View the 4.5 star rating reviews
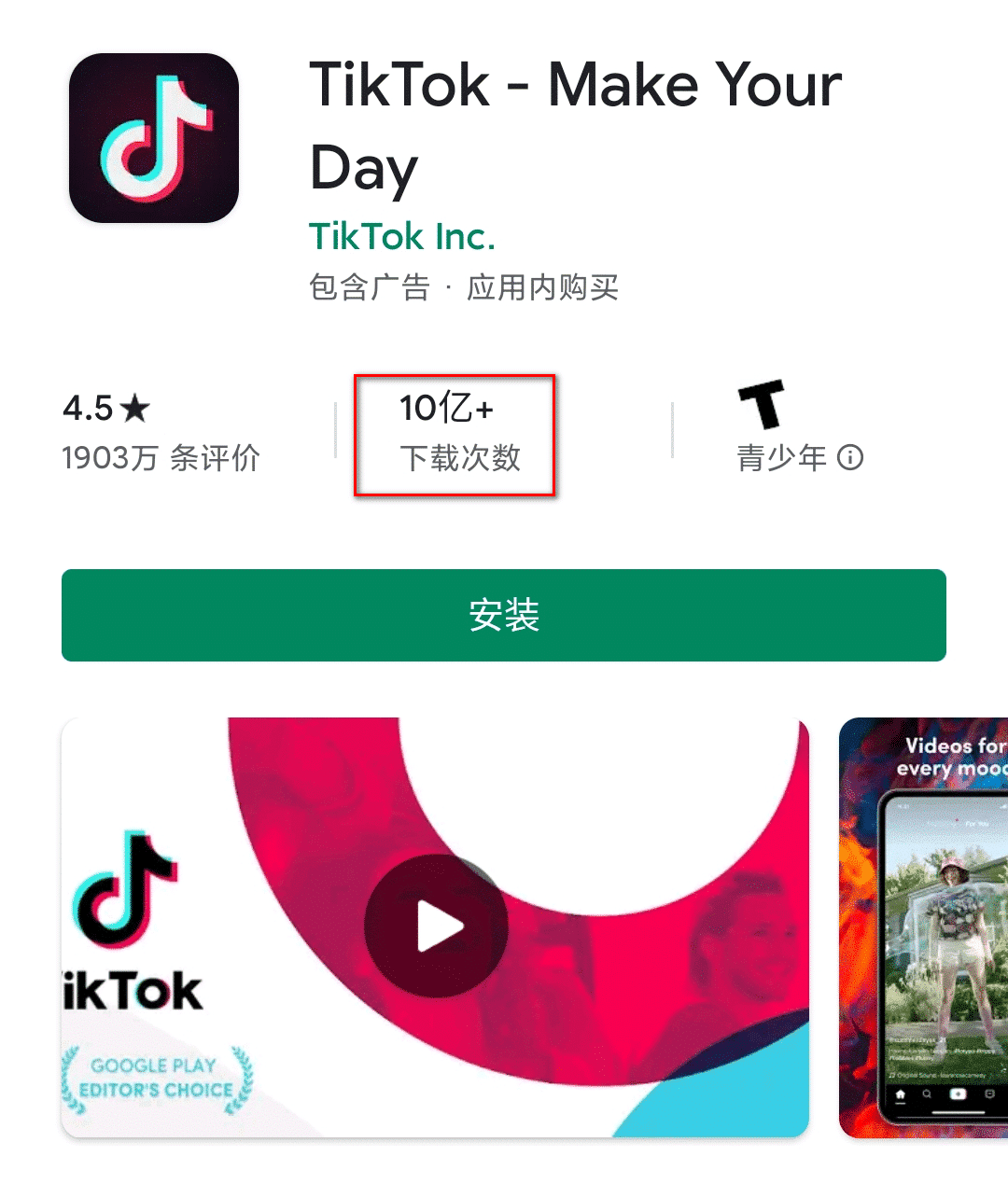1008x1184 pixels. 161,432
